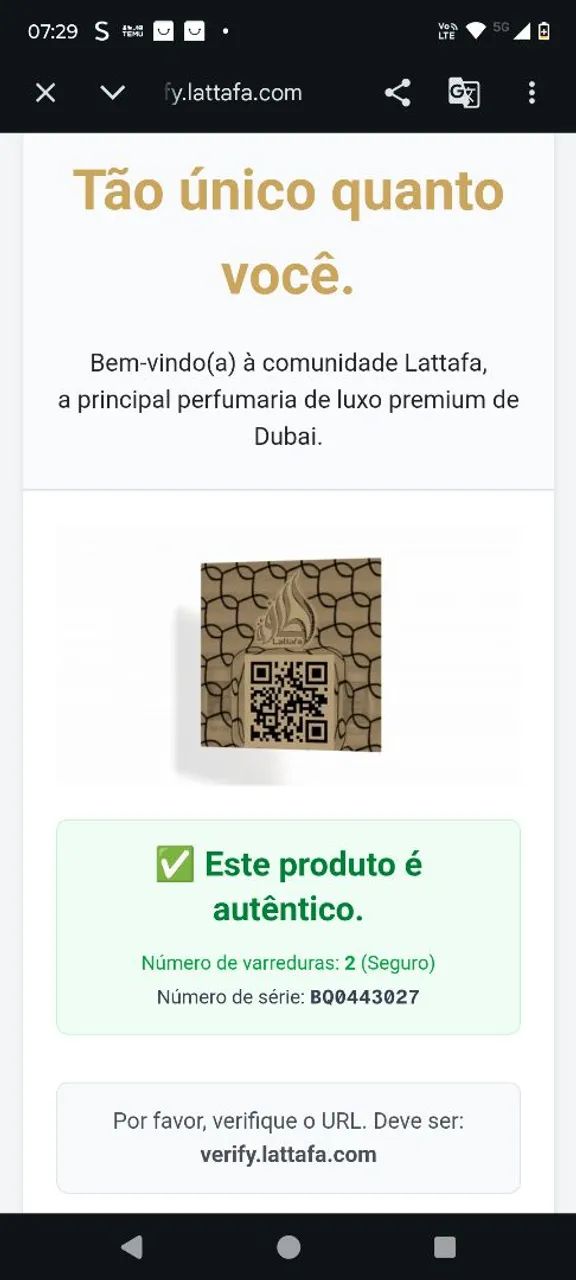
Task: Open the three-dot overflow menu
Action: click(531, 93)
